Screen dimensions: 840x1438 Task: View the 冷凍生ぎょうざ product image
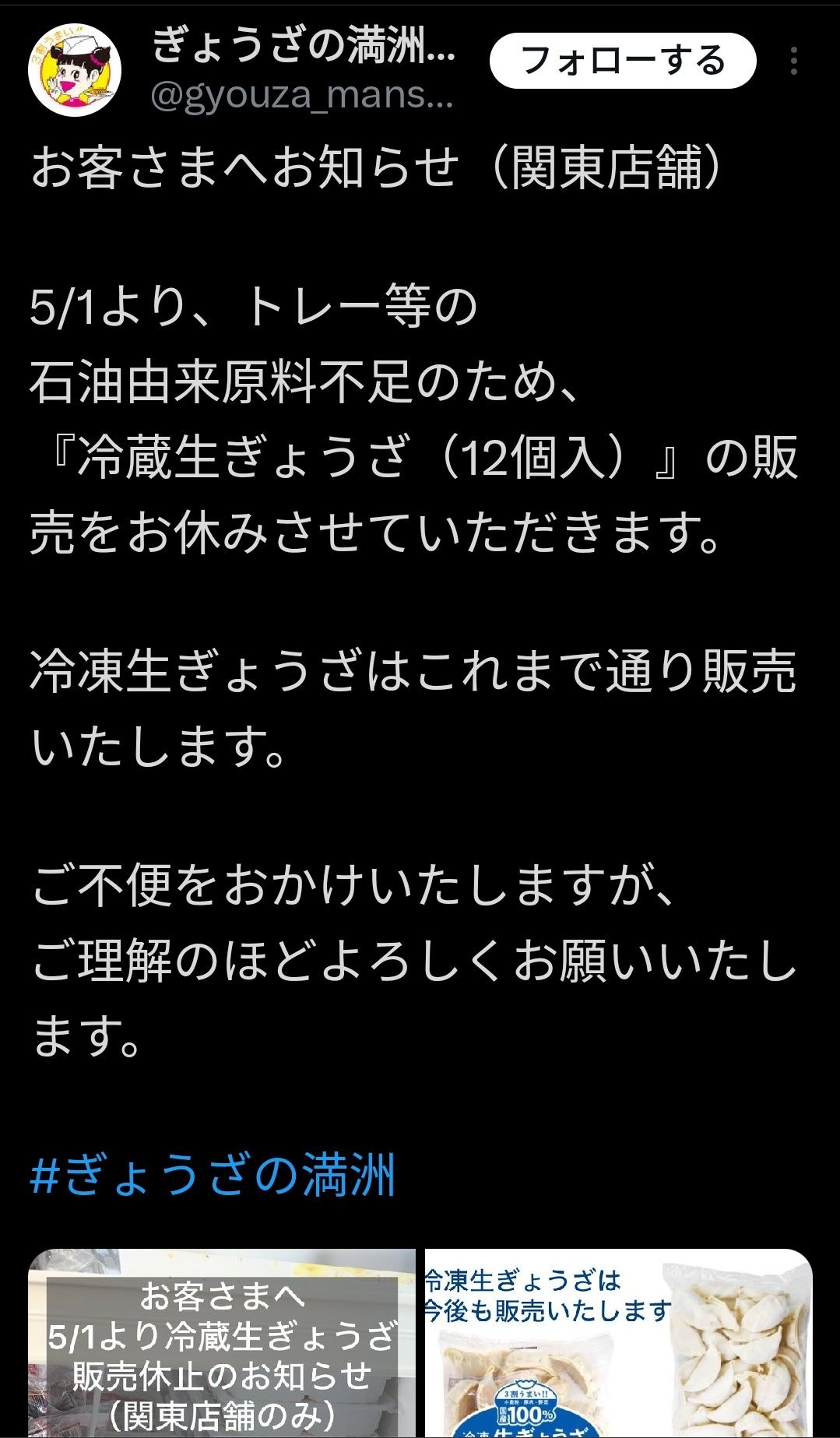coord(618,1342)
